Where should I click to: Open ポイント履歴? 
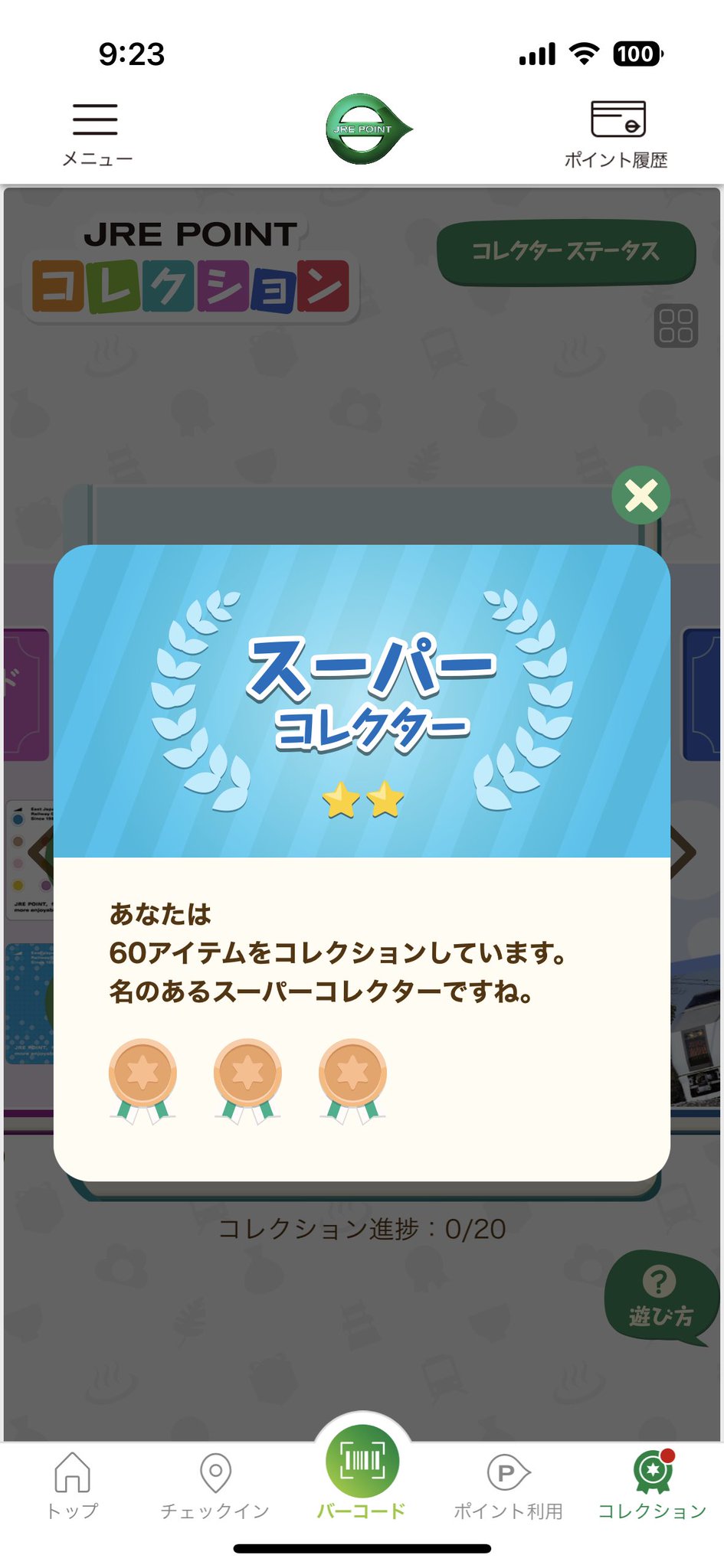(x=617, y=134)
